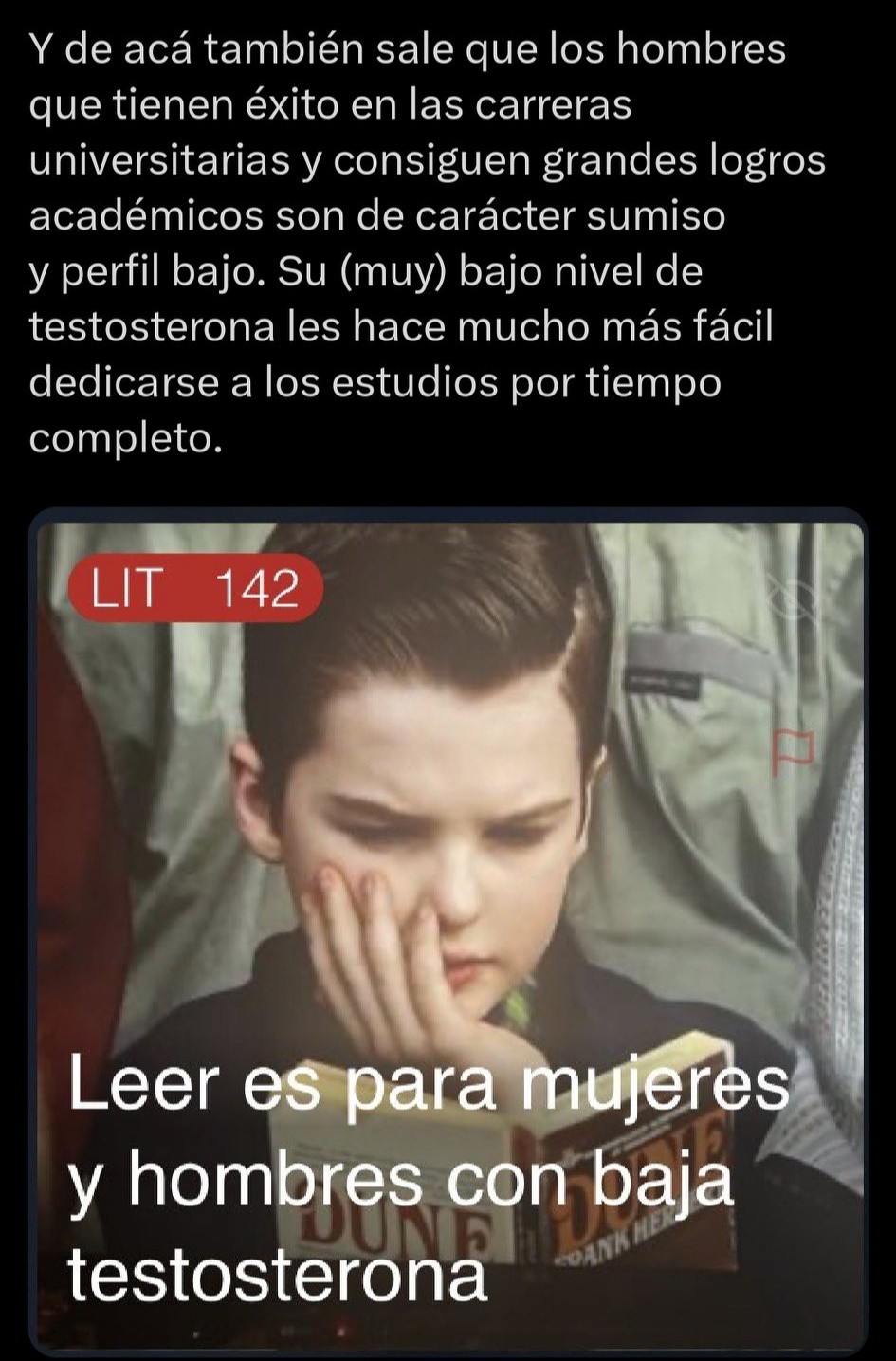This screenshot has width=896, height=1361.
Task: Open the attached Dune reading meme image
Action: point(448,854)
